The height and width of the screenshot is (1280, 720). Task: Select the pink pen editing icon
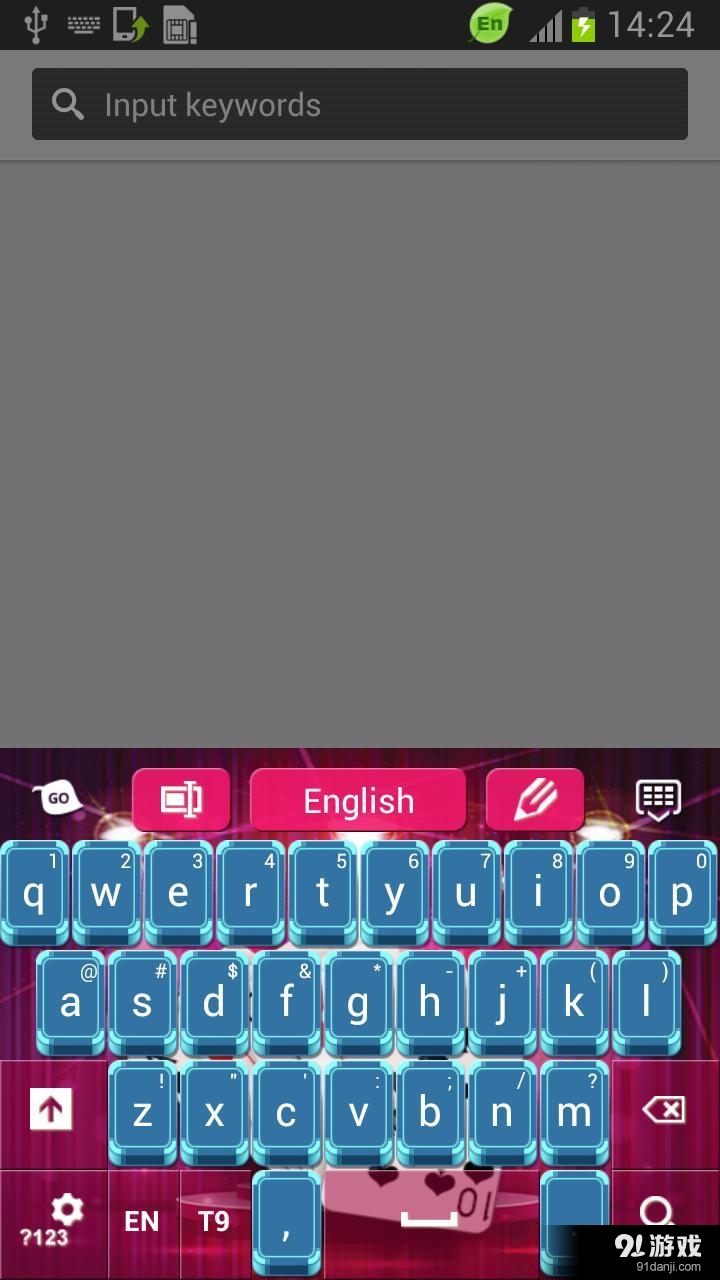[535, 800]
